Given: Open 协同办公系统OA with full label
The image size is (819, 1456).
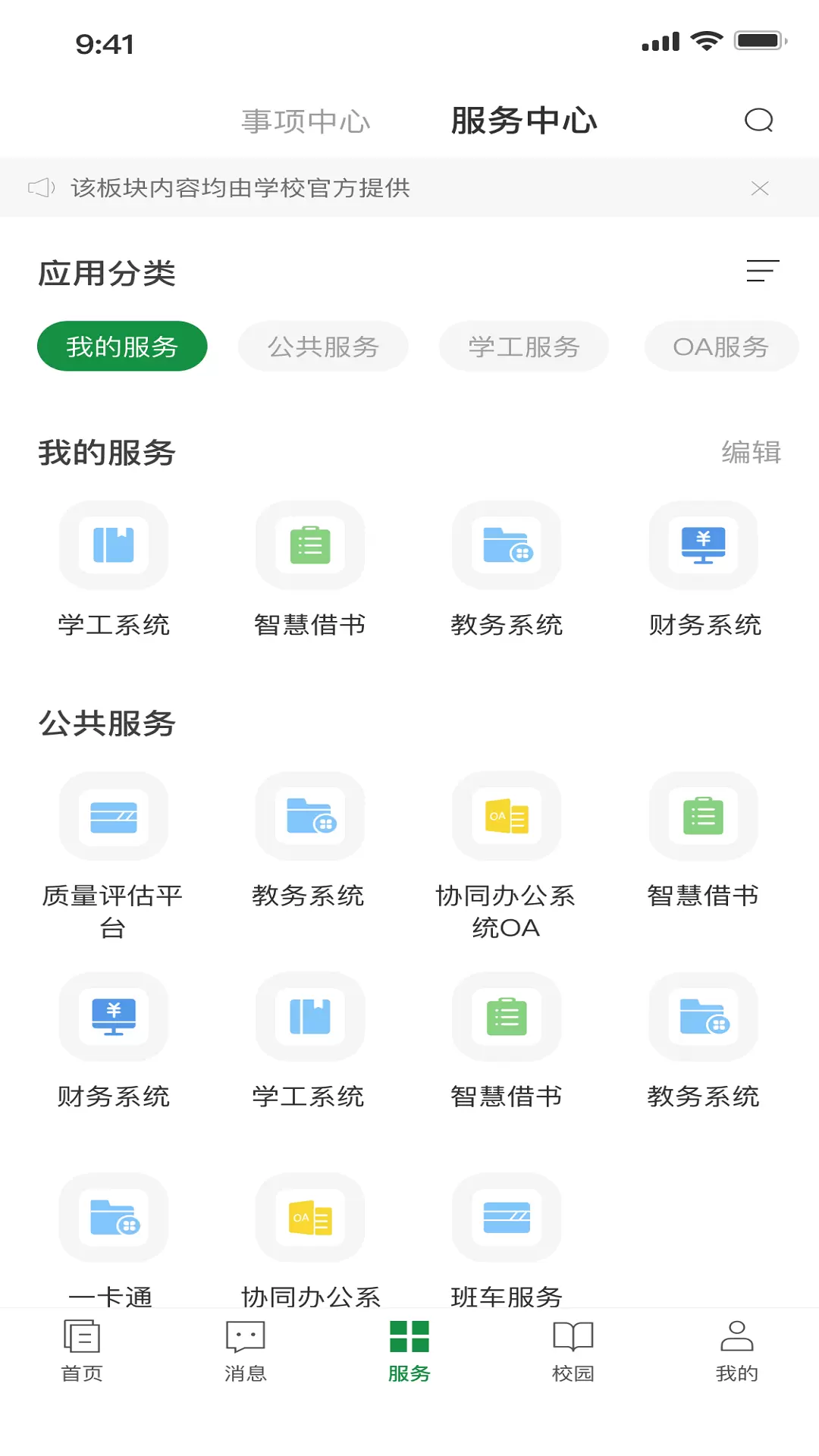Looking at the screenshot, I should (506, 855).
